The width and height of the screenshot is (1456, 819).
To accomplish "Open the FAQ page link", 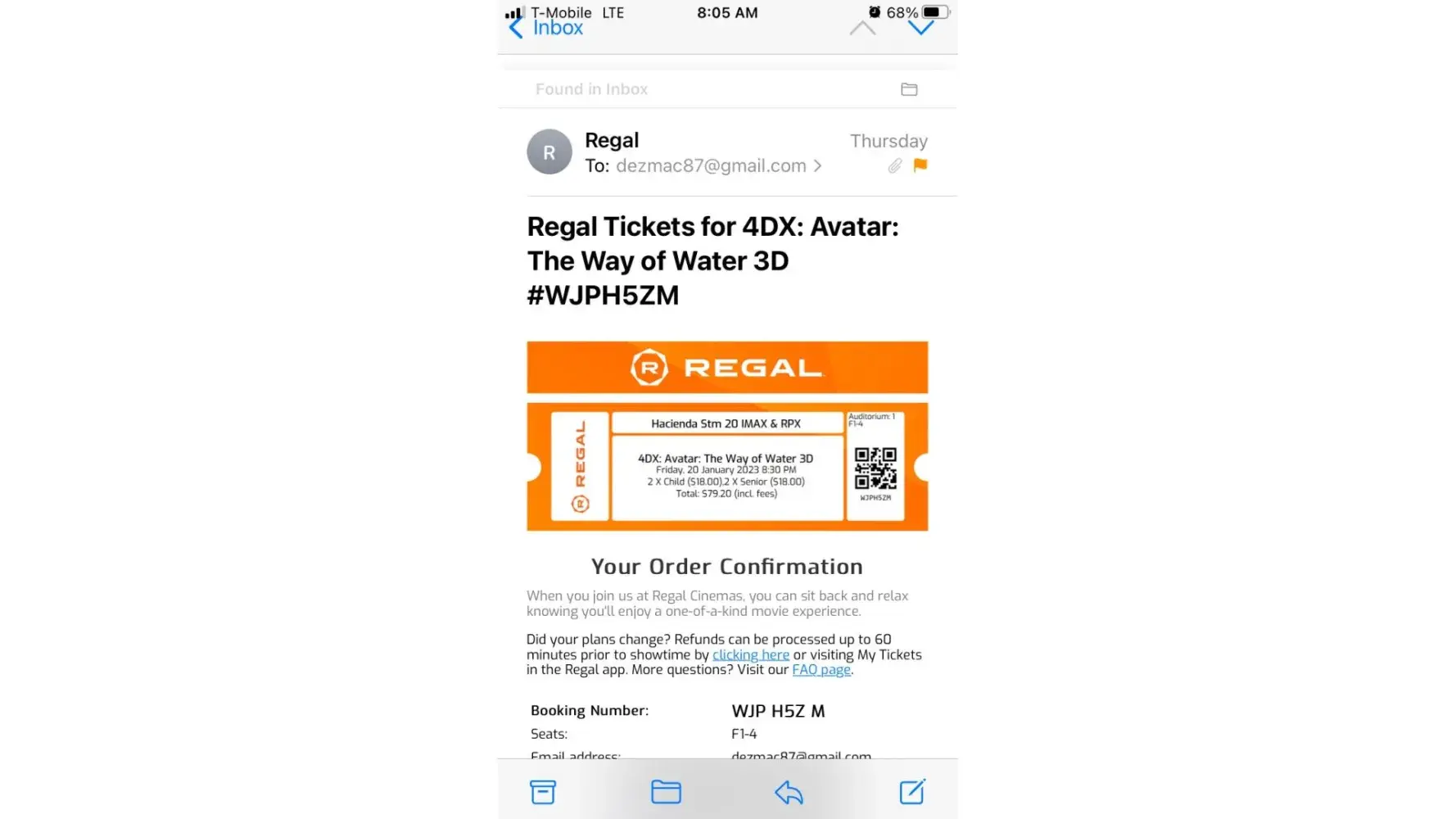I will point(821,670).
